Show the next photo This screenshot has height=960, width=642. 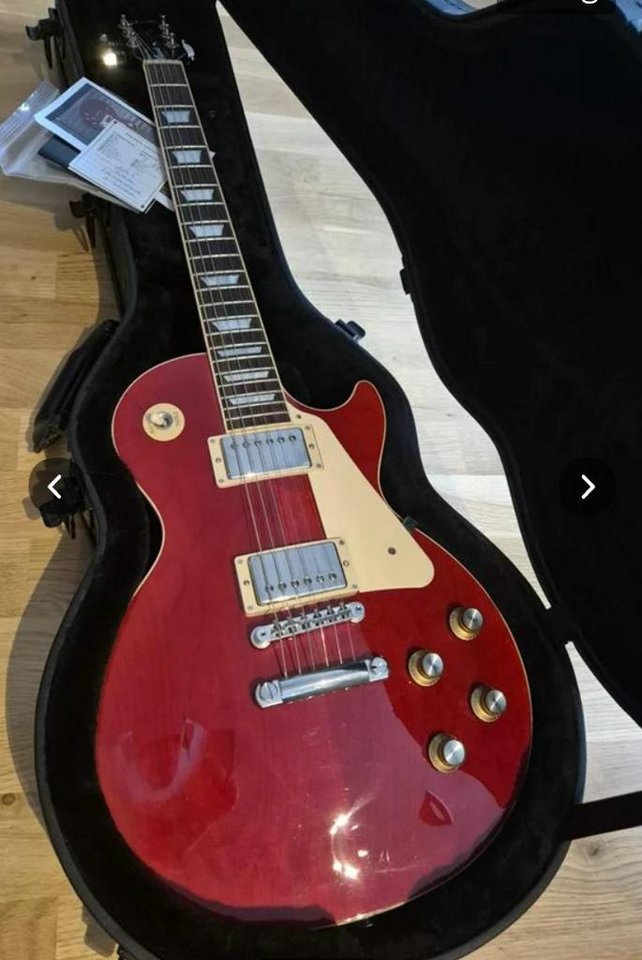[x=587, y=487]
